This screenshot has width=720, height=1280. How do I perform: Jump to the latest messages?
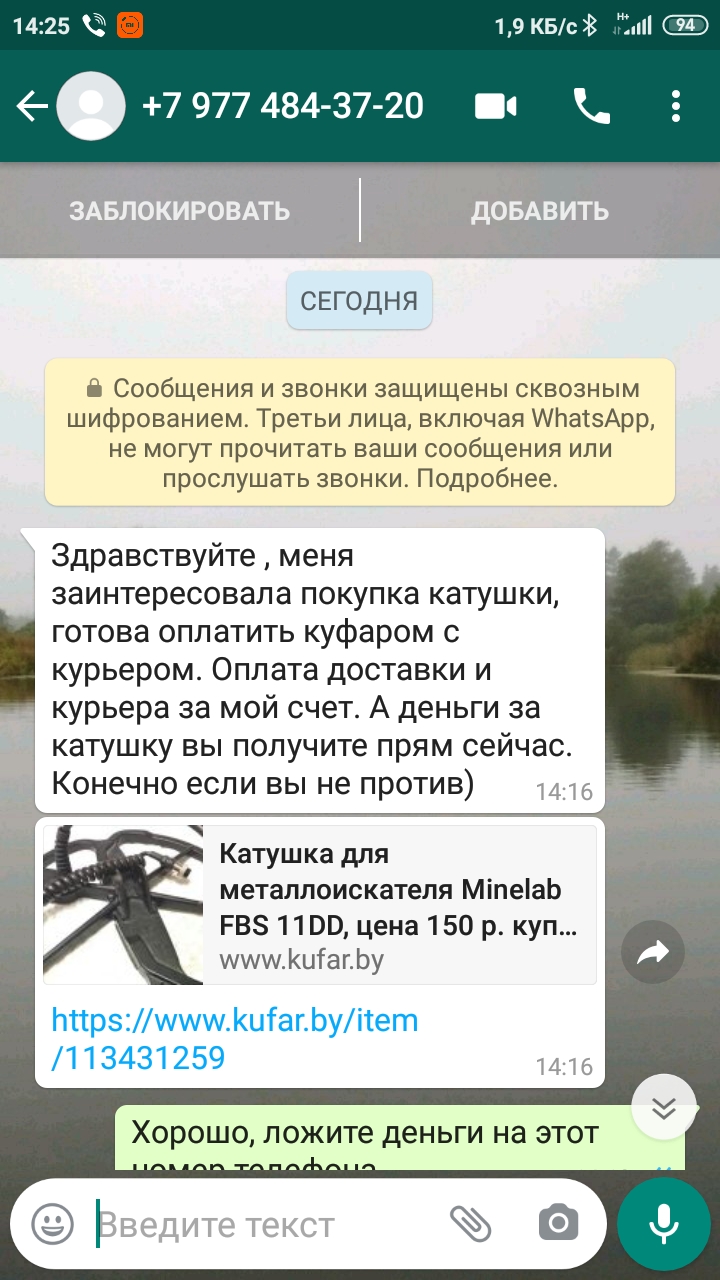click(664, 1106)
